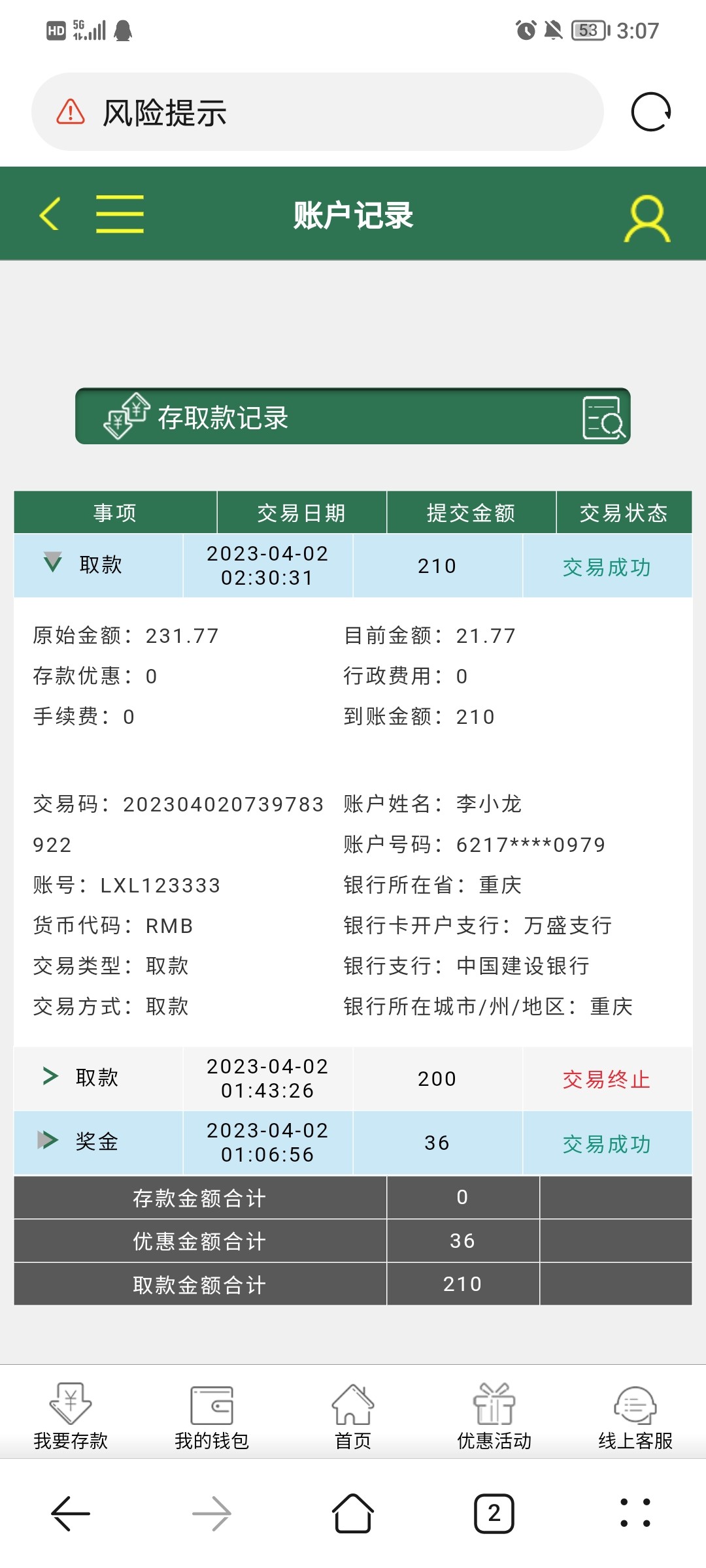Contact 线上客服 support

point(635,1415)
